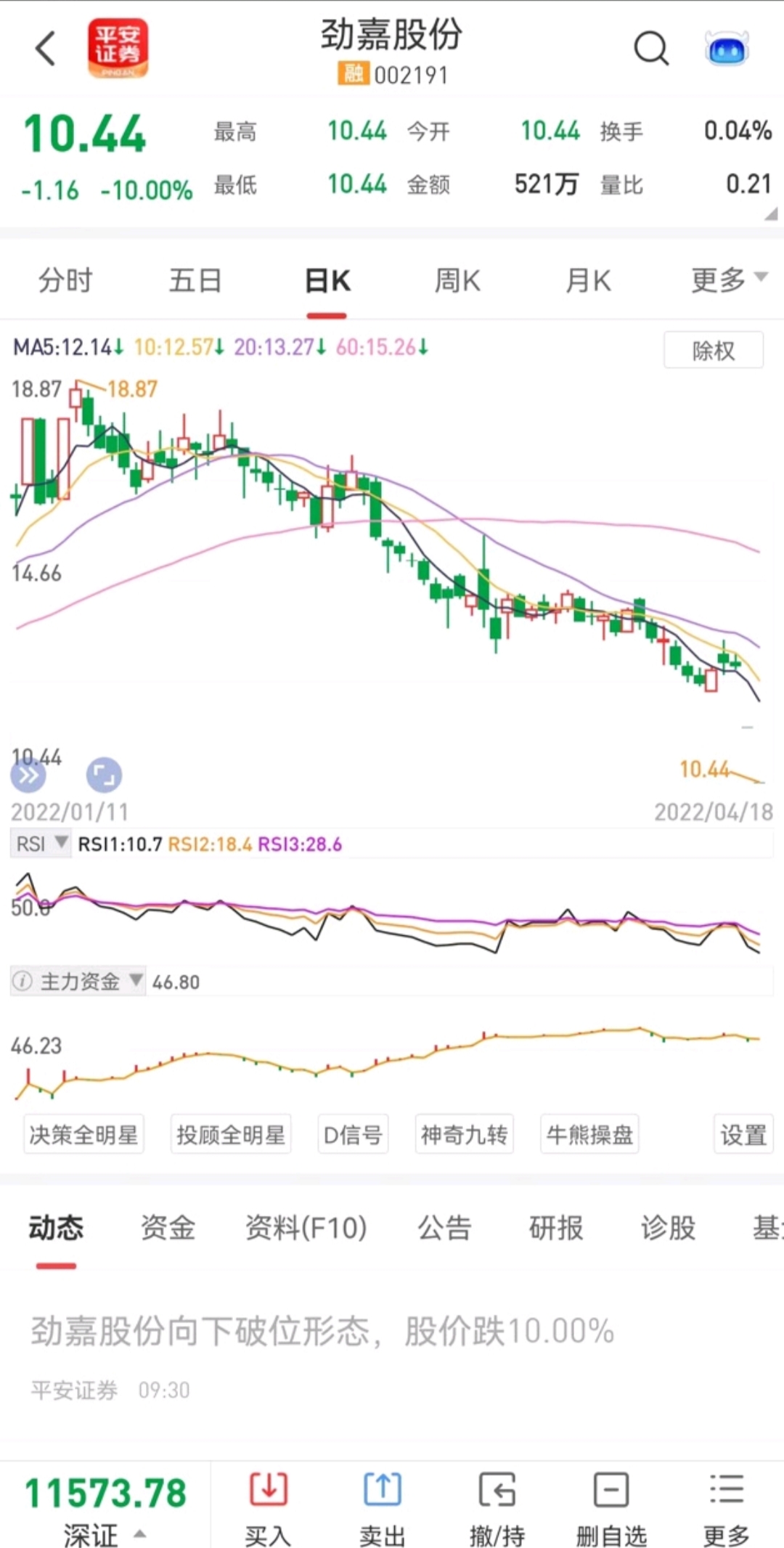Open the RSI indicator dropdown
The height and width of the screenshot is (1548, 784).
pos(41,844)
